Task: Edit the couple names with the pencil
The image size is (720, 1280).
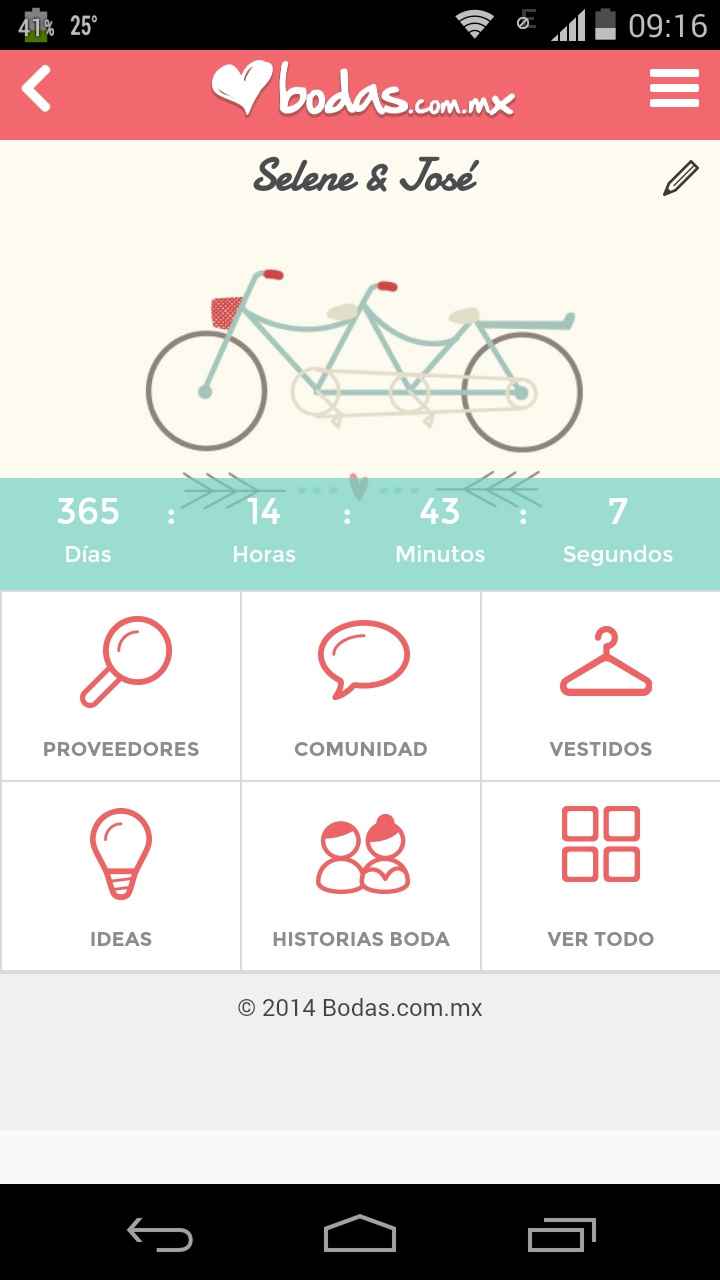Action: pyautogui.click(x=680, y=179)
